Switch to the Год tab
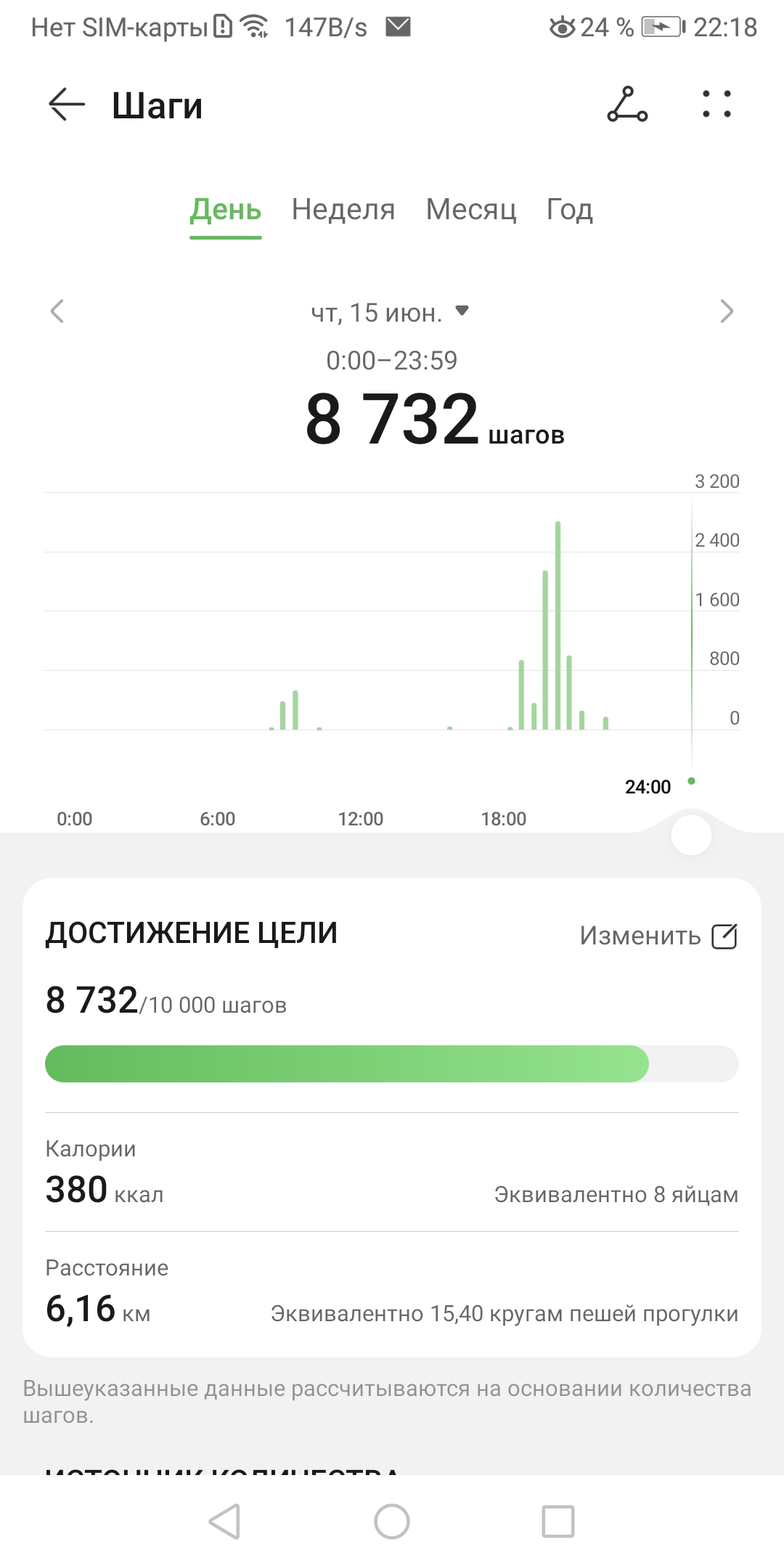Screen dimensions: 784x1568 coord(570,210)
